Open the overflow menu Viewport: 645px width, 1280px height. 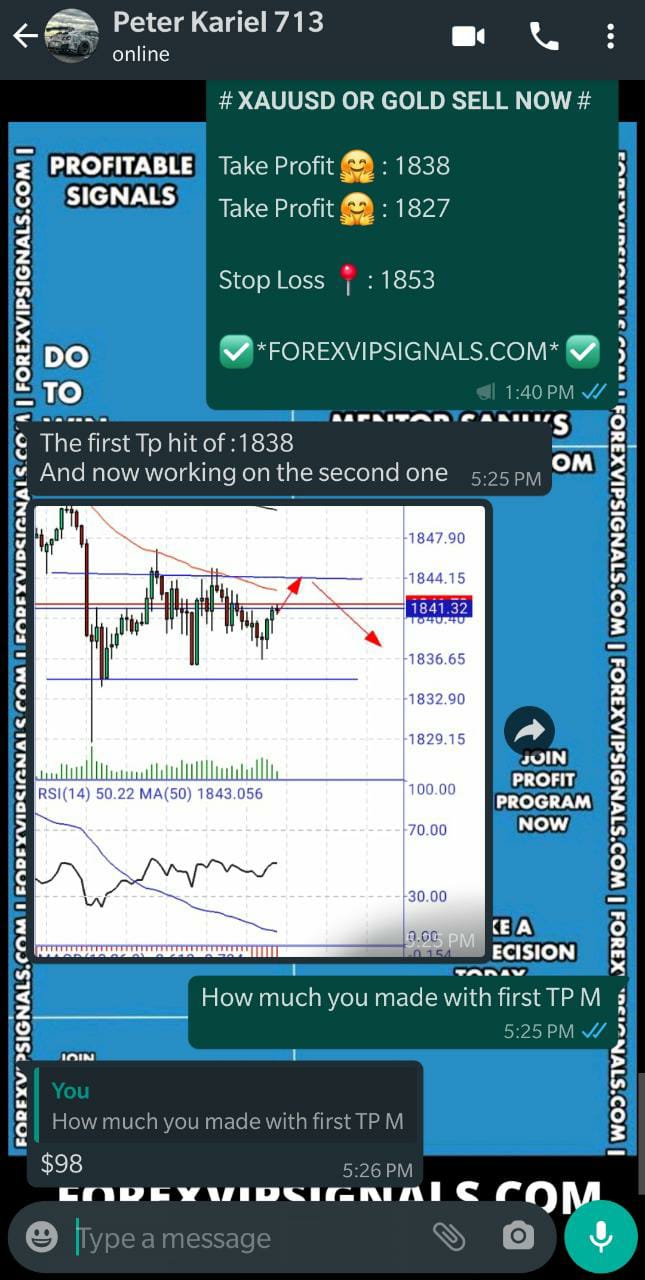[x=610, y=37]
